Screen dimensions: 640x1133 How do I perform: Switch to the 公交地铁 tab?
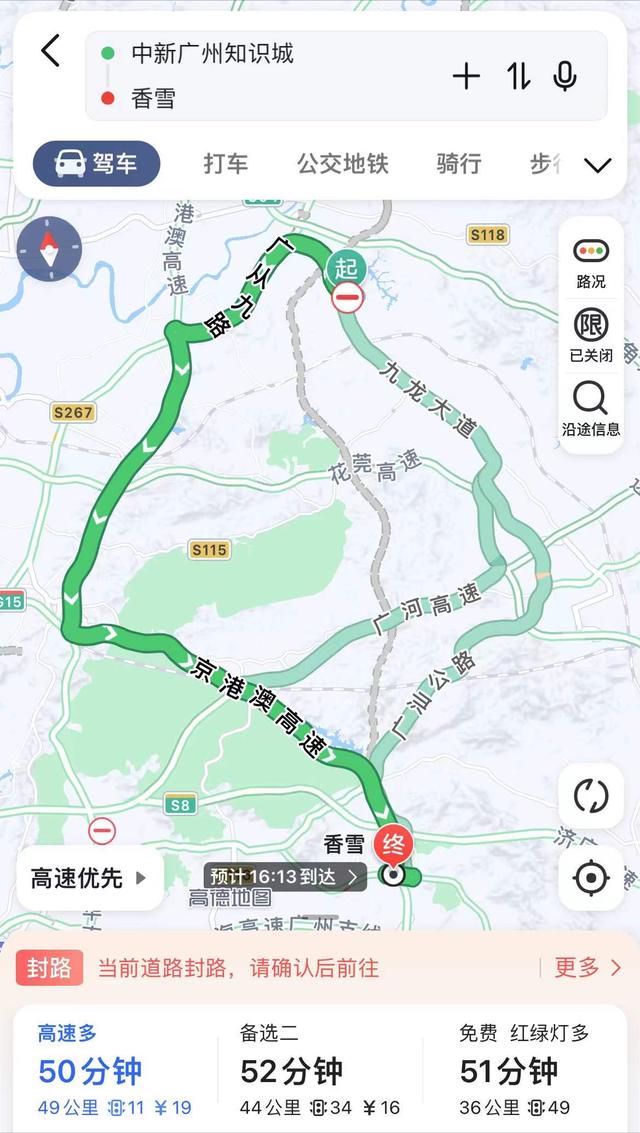342,164
